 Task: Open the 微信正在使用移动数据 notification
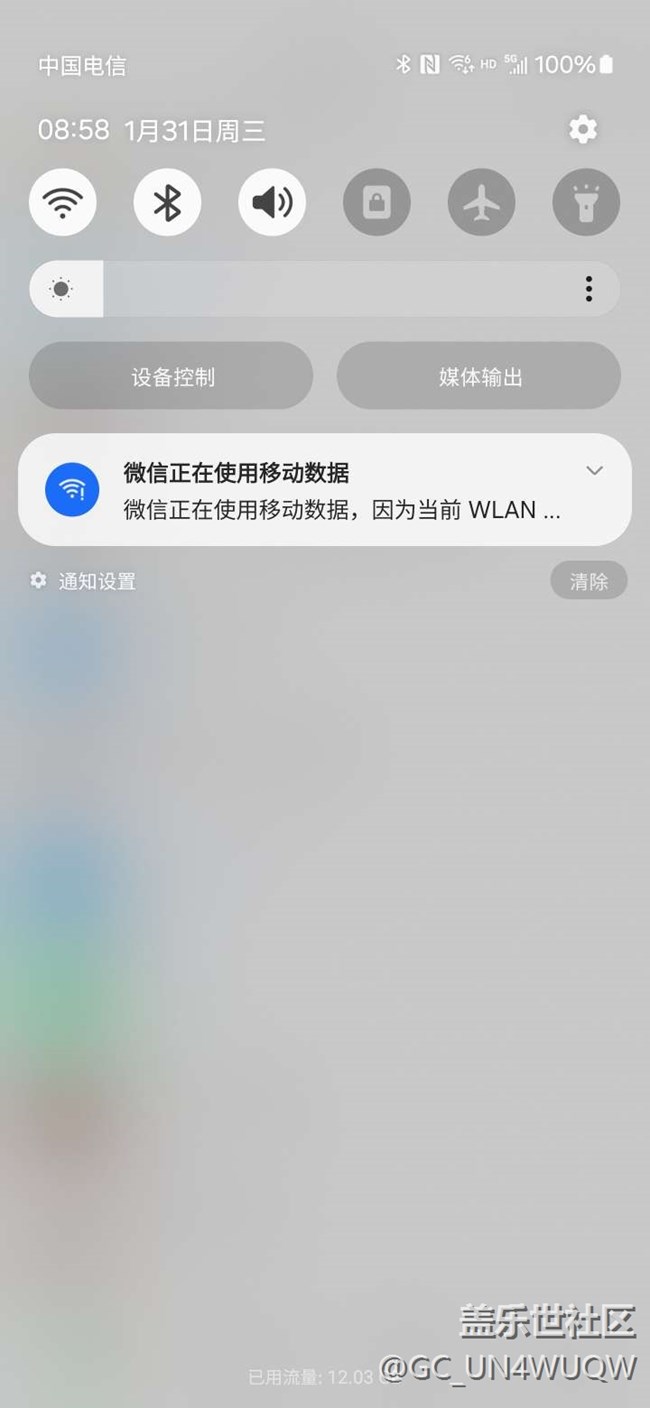pos(300,490)
